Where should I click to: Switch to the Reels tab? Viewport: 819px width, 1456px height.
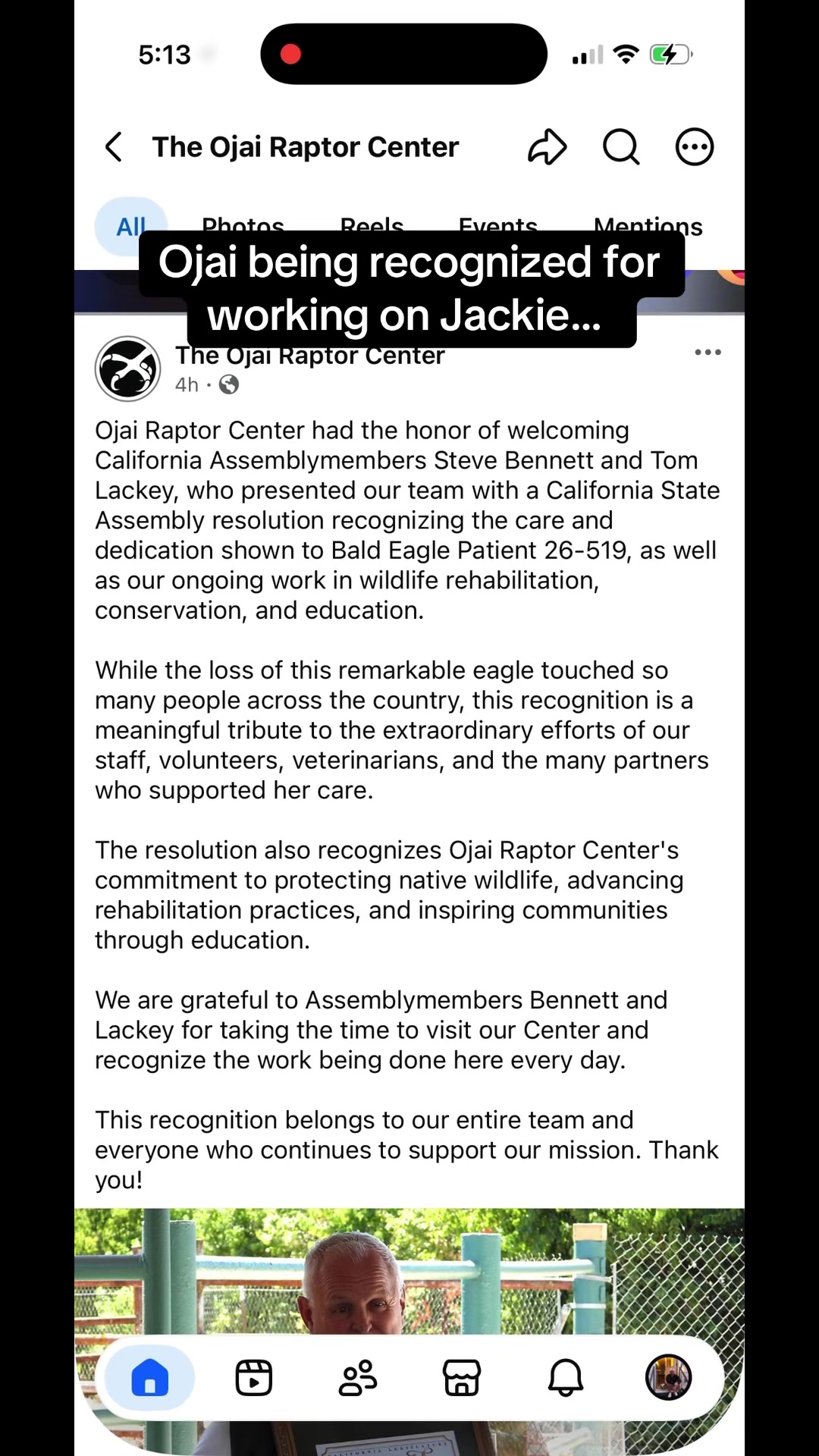click(x=372, y=226)
